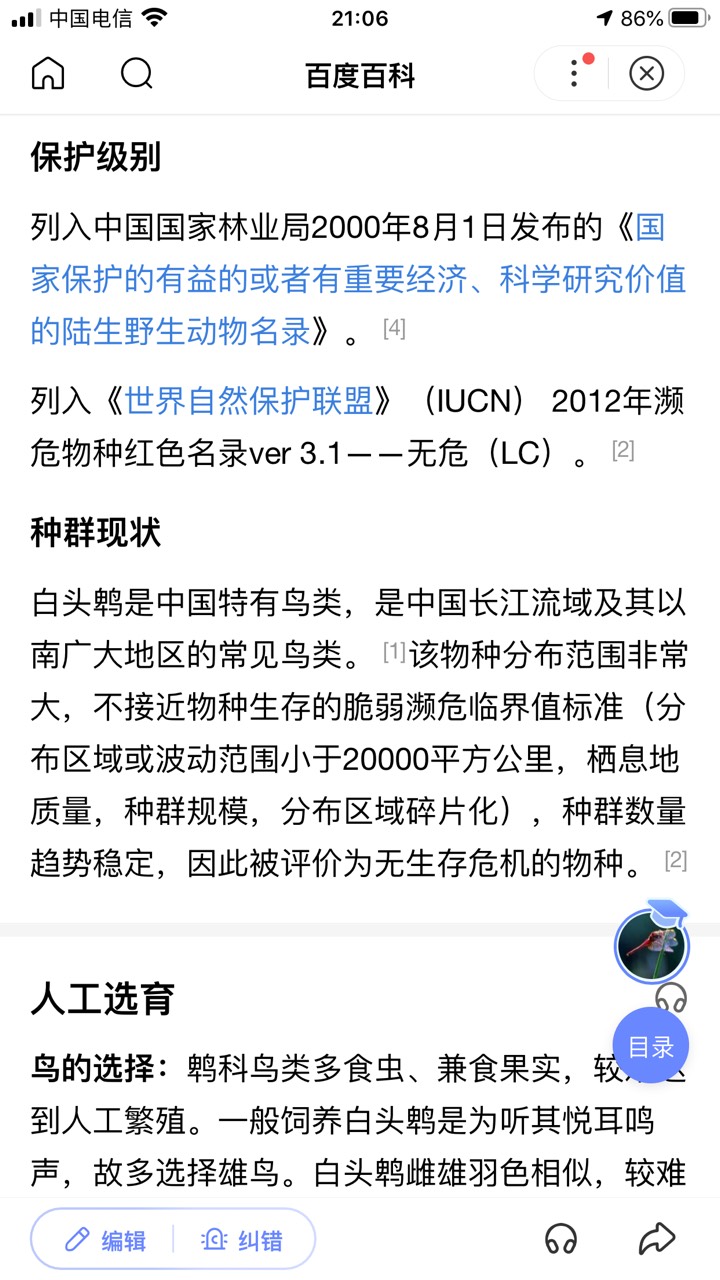View citation reference [4]
The image size is (720, 1280).
(x=394, y=328)
